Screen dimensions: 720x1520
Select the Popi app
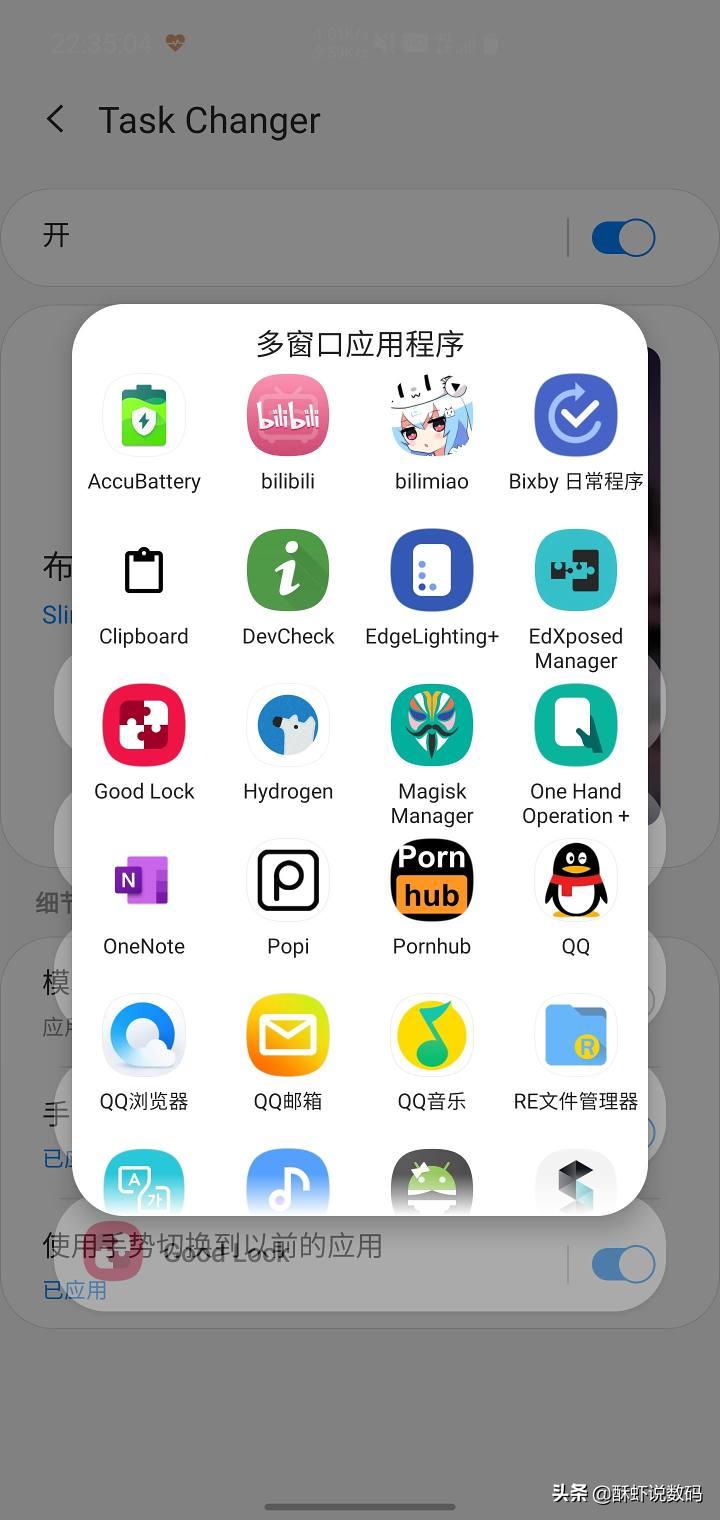click(288, 881)
